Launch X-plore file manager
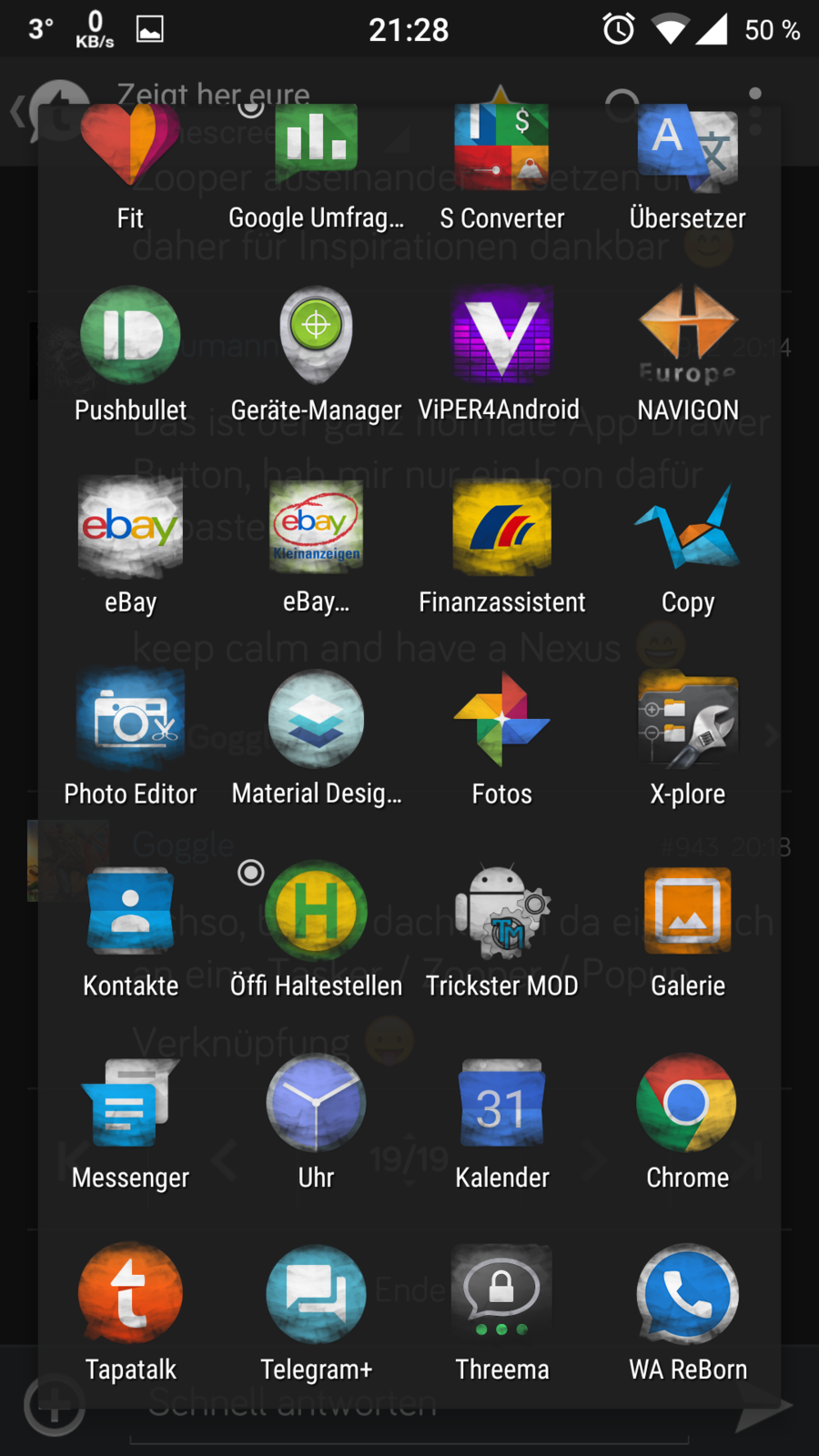 pos(687,720)
